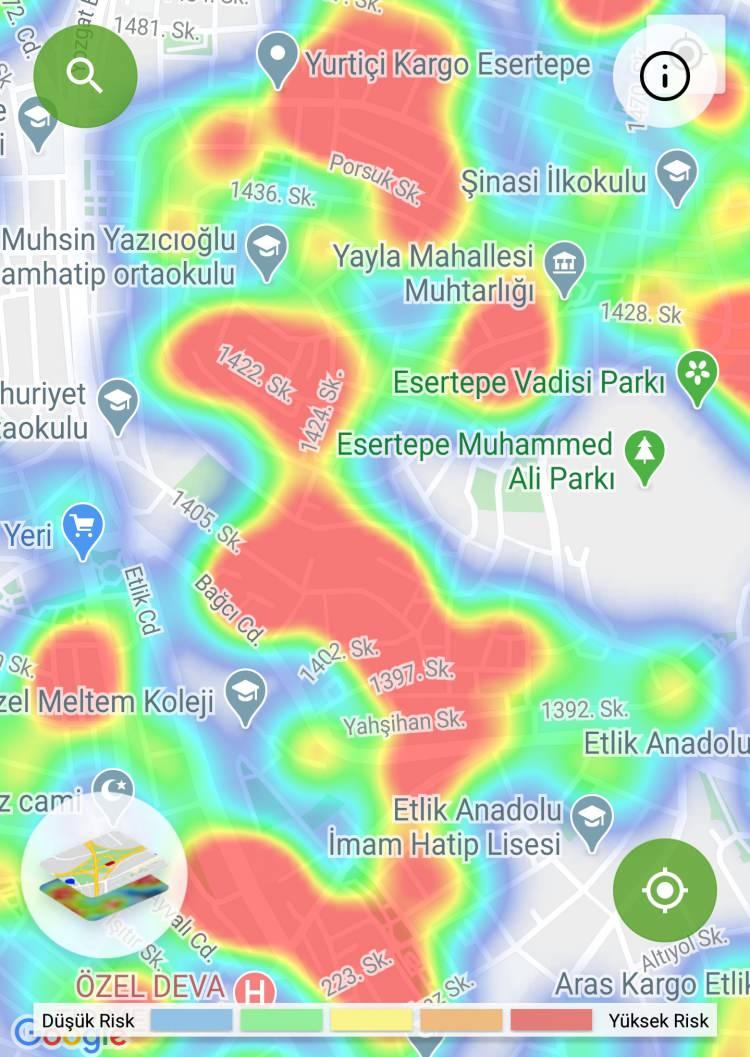Center map on my location
This screenshot has height=1057, width=750.
(x=665, y=890)
